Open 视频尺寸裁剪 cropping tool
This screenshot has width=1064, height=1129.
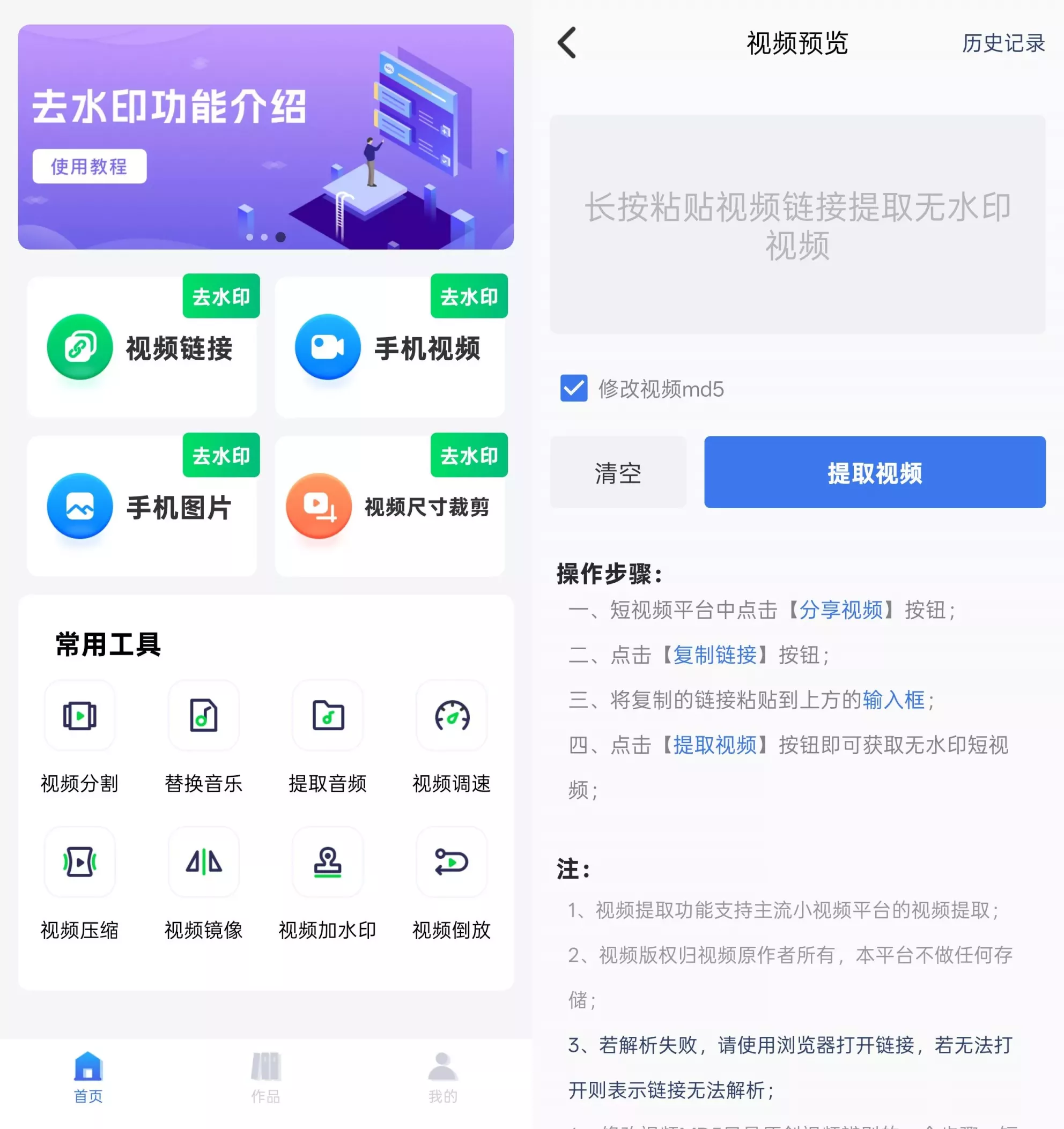tap(390, 507)
